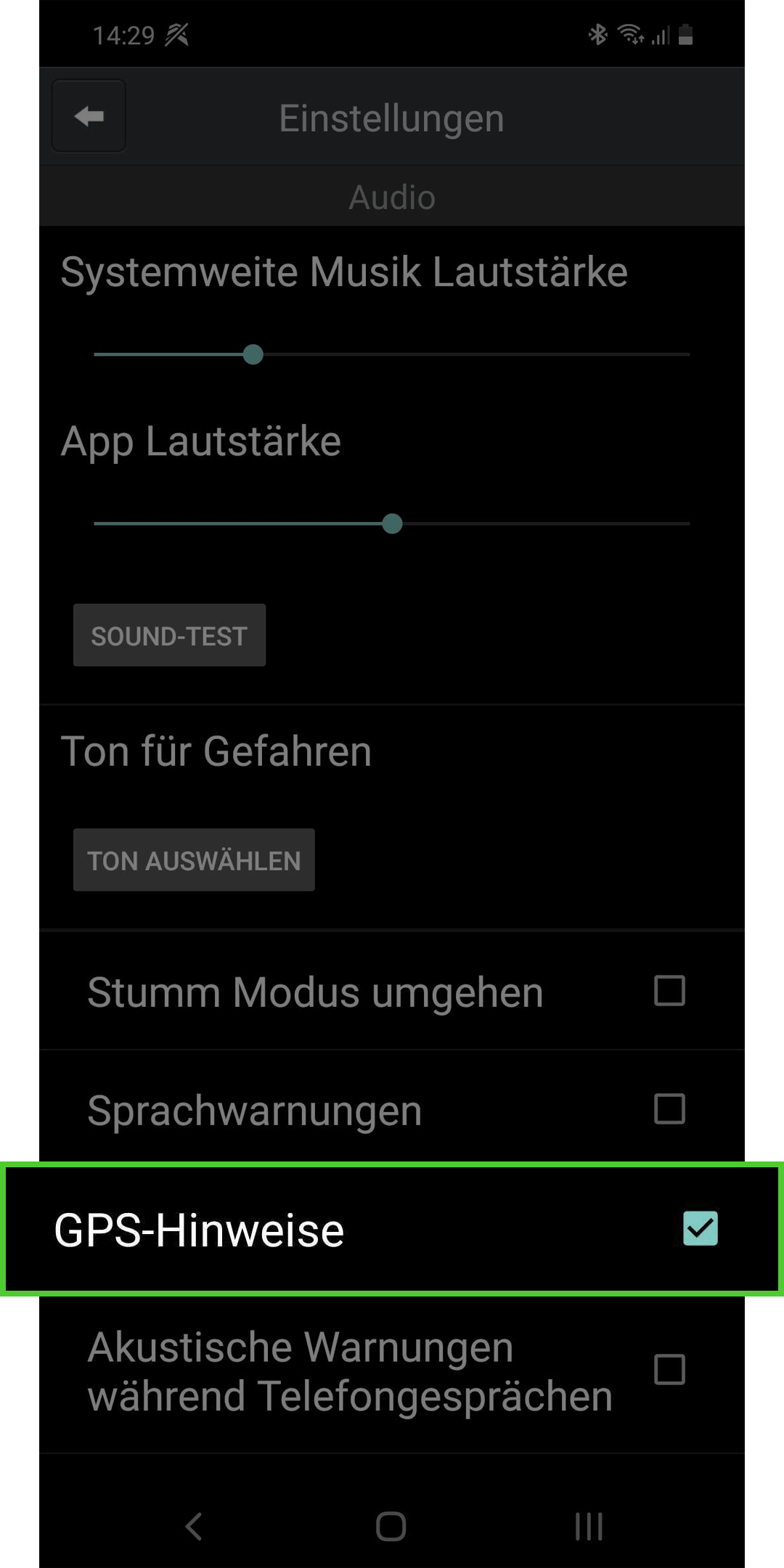784x1568 pixels.
Task: Uncheck the GPS-Hinweise checkbox
Action: point(701,1228)
